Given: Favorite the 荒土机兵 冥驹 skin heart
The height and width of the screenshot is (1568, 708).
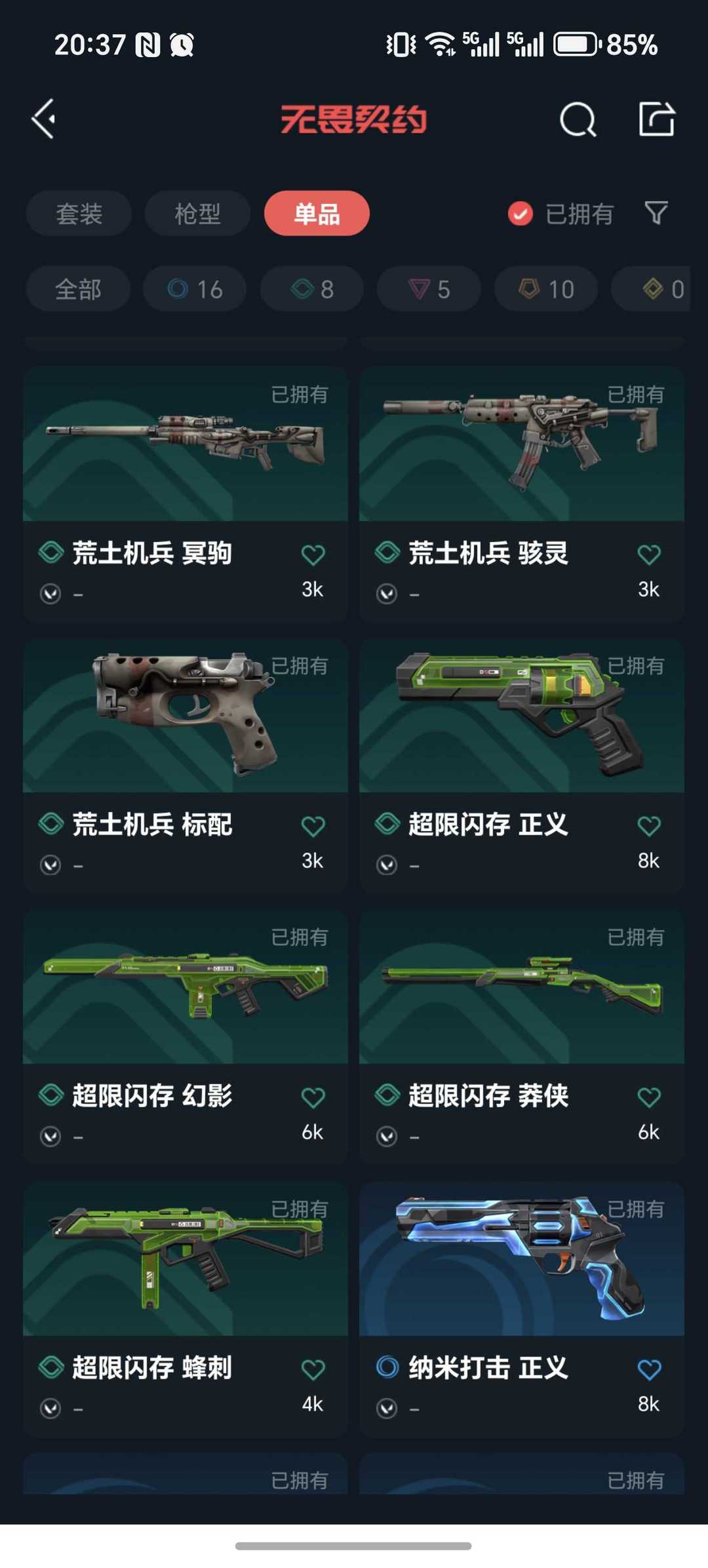Looking at the screenshot, I should coord(314,554).
